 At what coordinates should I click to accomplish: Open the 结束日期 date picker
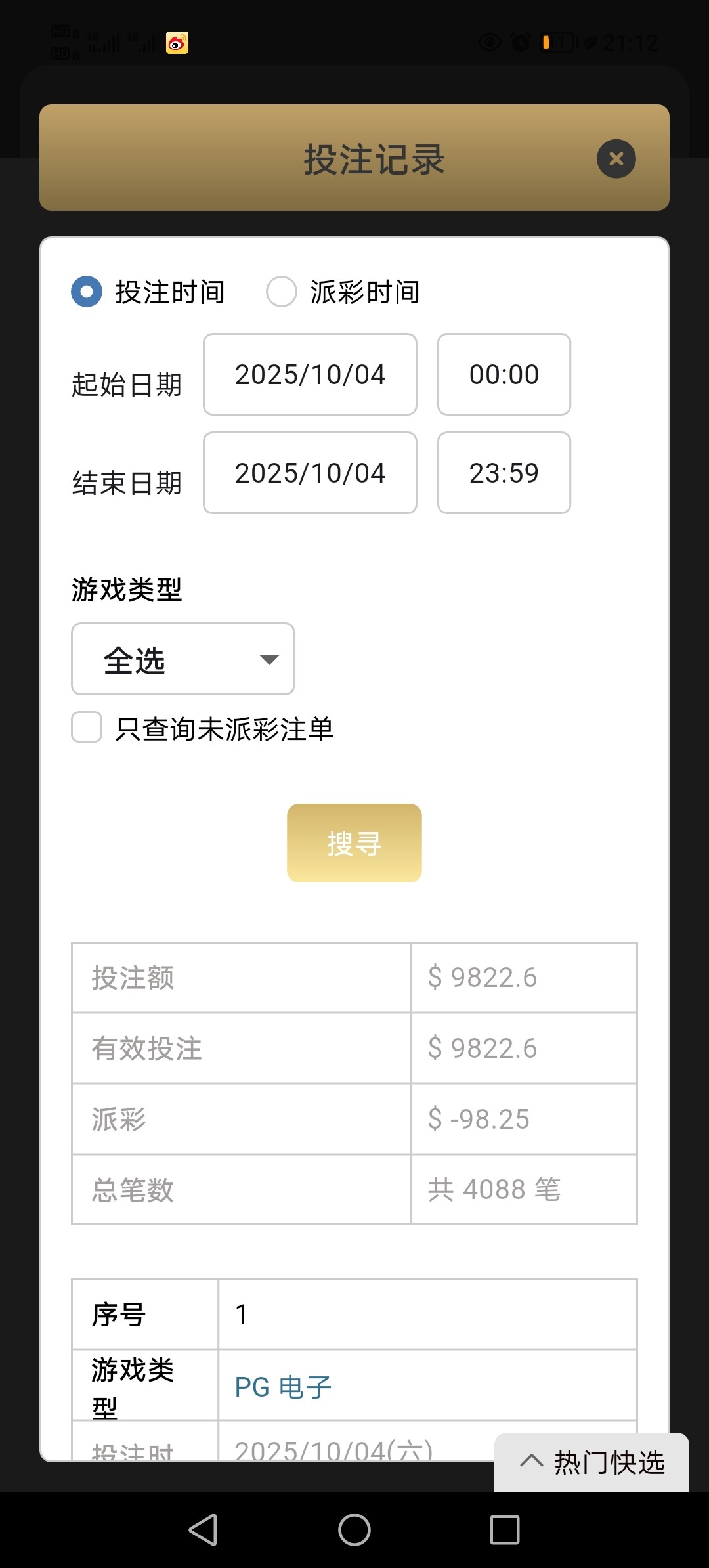(310, 473)
